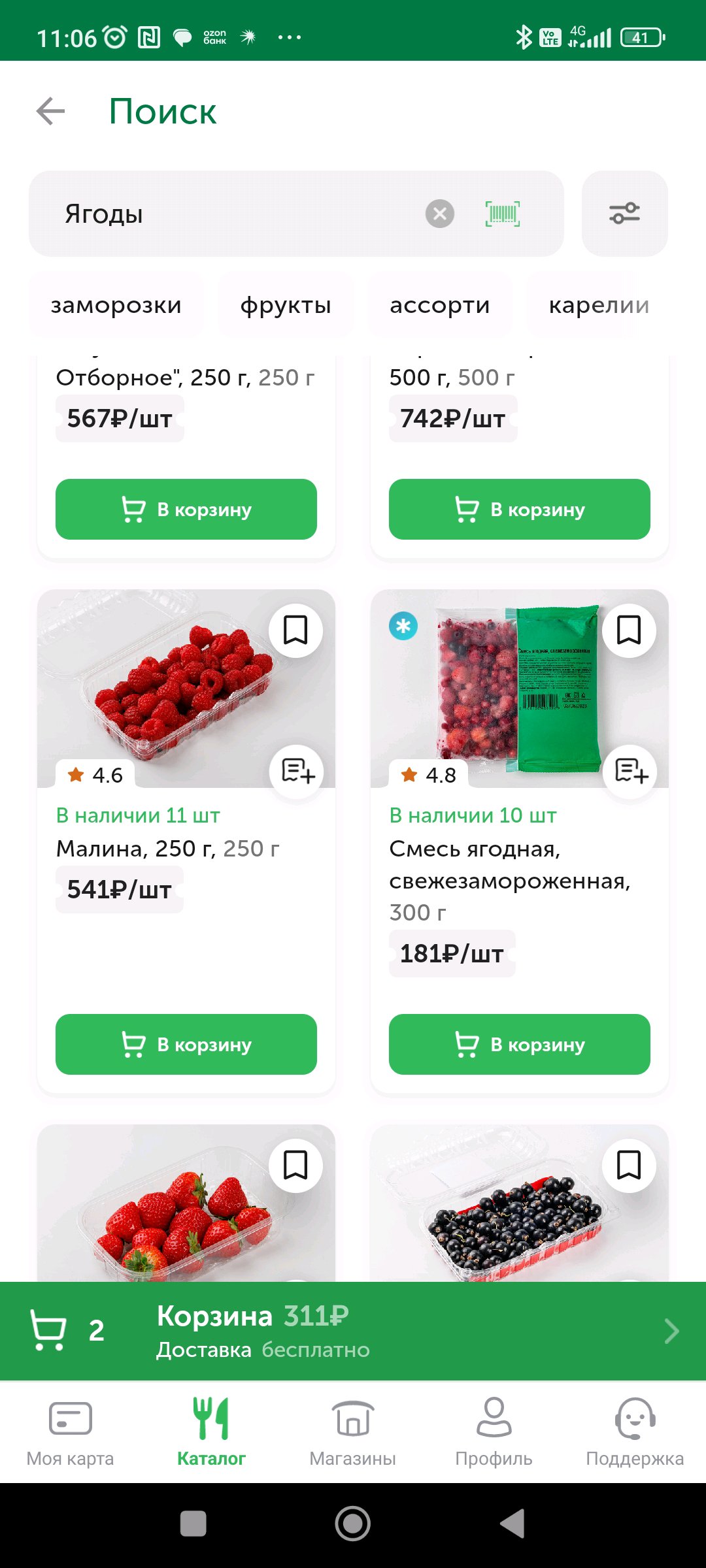Open the search filters button

(625, 214)
